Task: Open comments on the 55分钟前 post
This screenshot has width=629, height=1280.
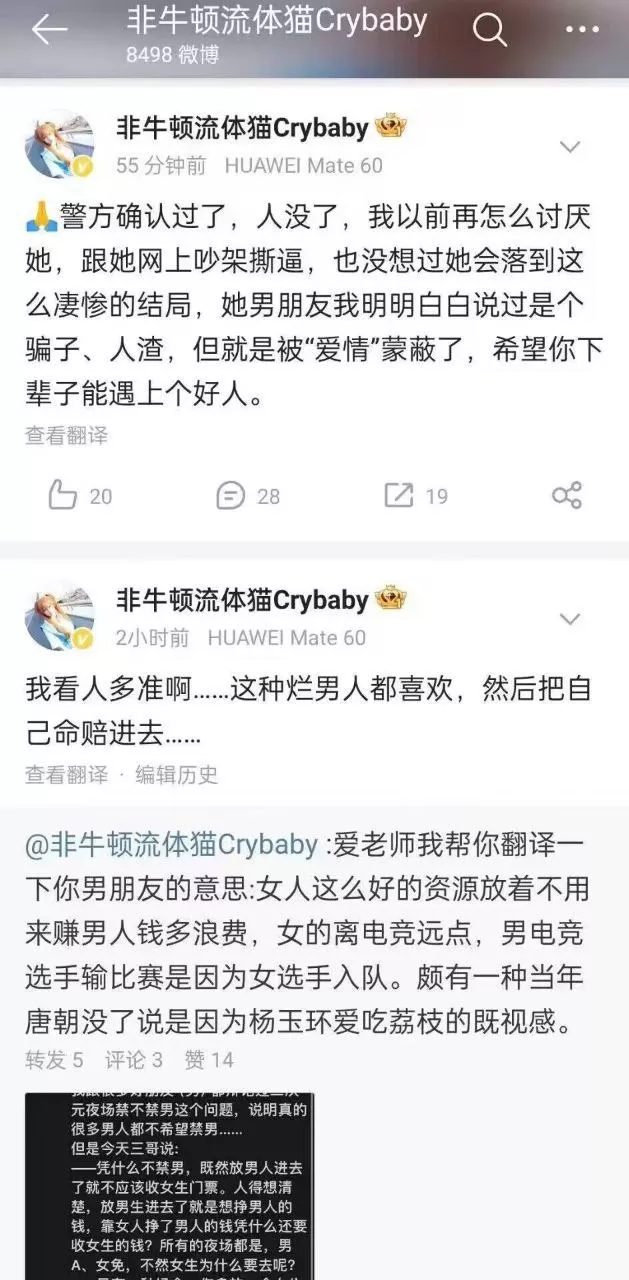Action: [248, 495]
